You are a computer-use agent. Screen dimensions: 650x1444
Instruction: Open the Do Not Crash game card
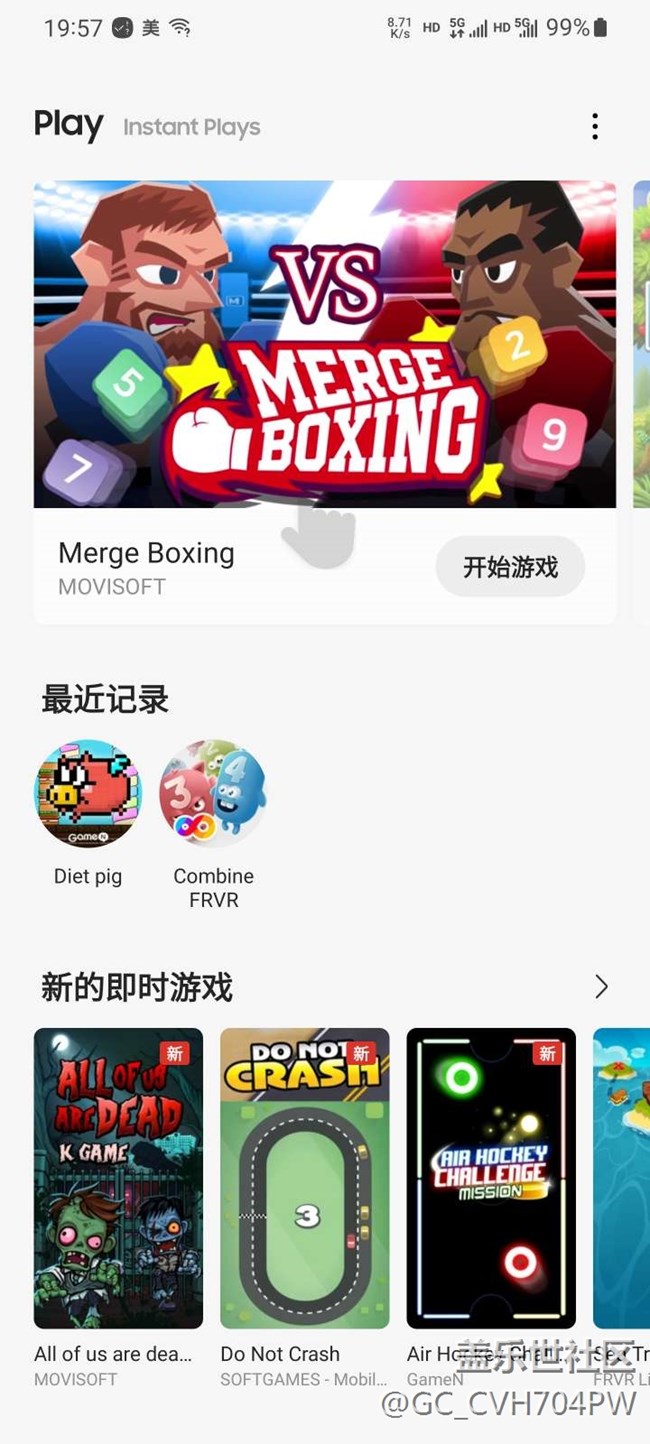coord(304,1178)
